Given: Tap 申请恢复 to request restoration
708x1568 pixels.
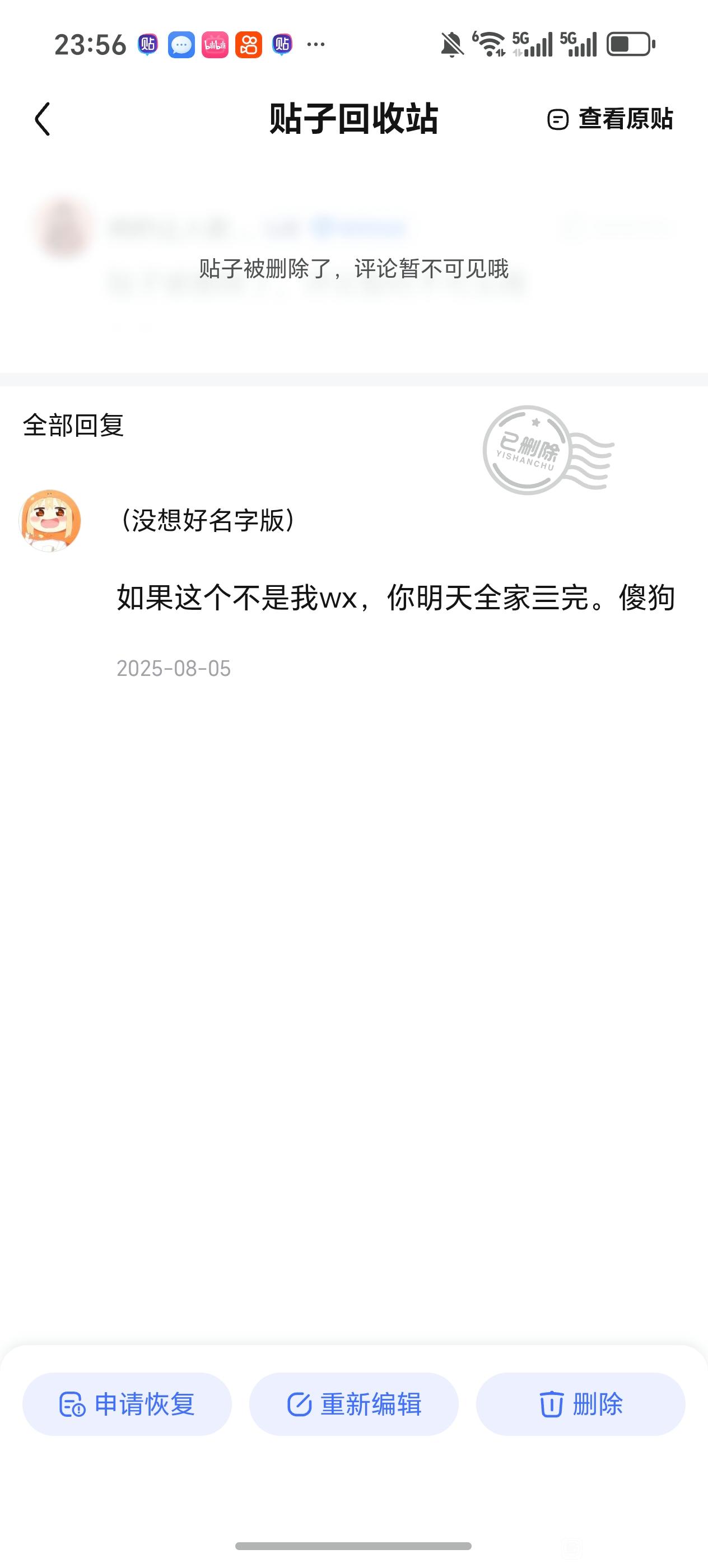Looking at the screenshot, I should click(127, 1404).
